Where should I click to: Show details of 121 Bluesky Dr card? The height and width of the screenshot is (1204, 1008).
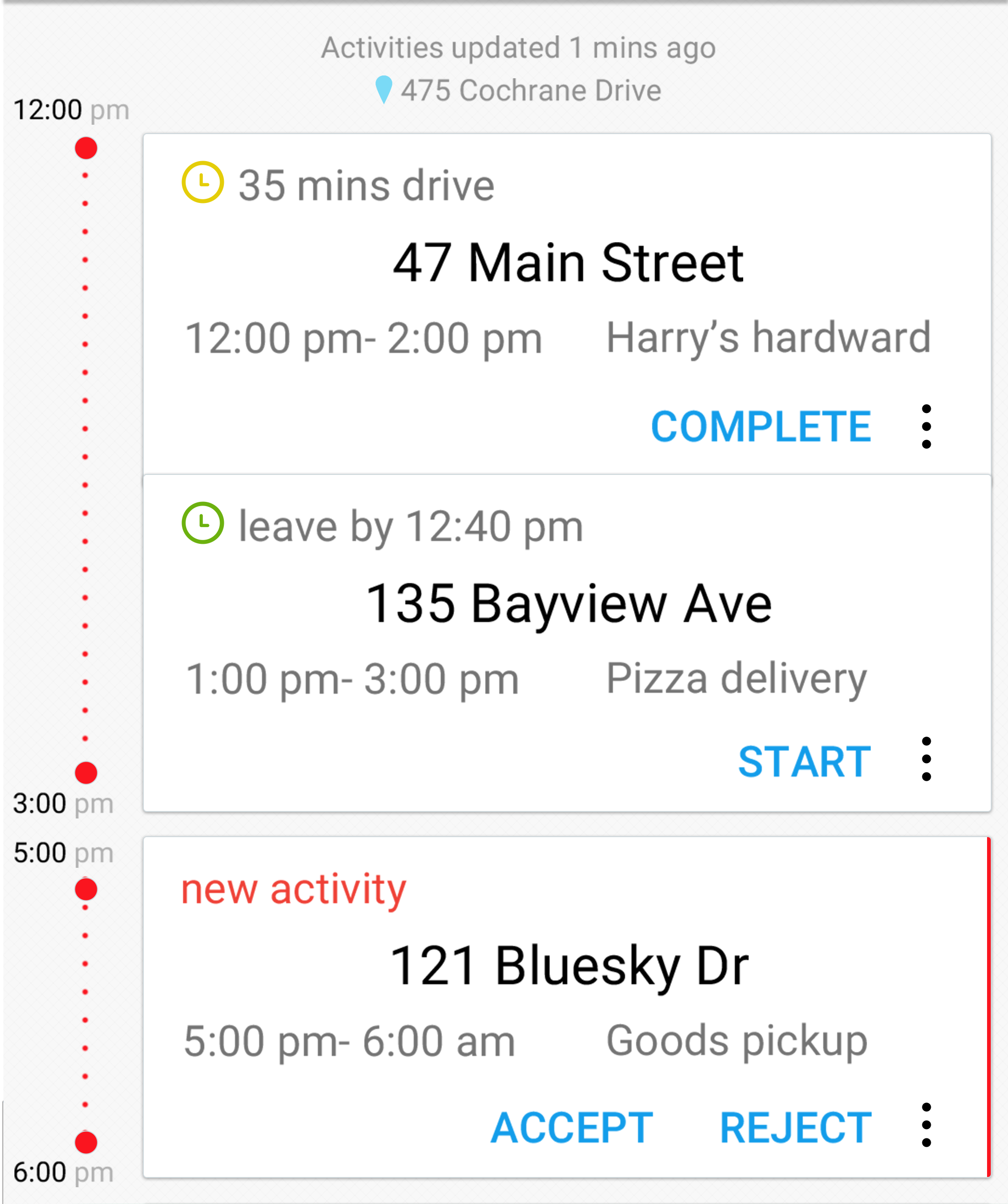[567, 967]
